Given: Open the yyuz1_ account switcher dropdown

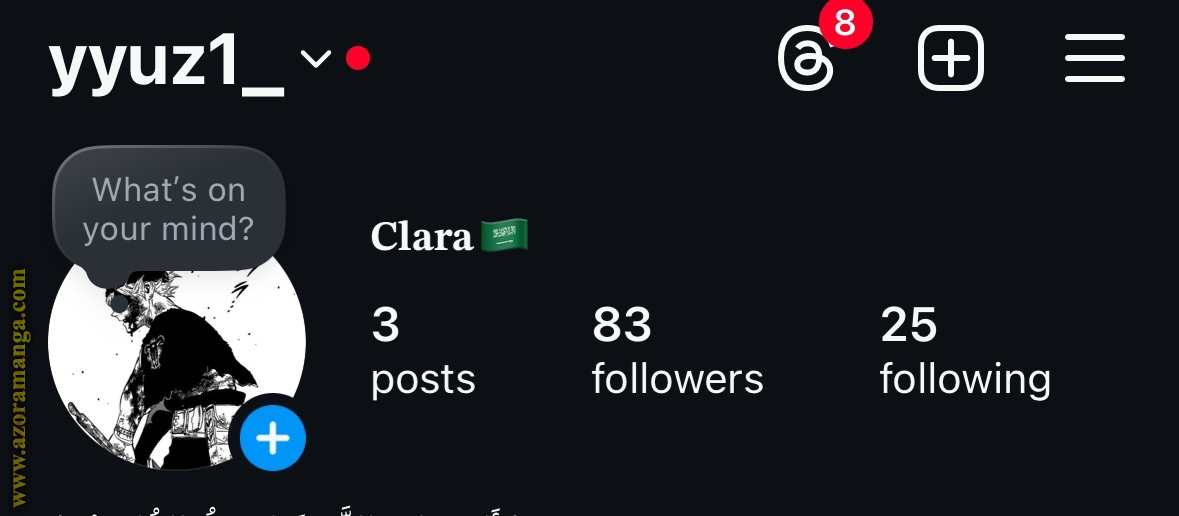Looking at the screenshot, I should [315, 60].
